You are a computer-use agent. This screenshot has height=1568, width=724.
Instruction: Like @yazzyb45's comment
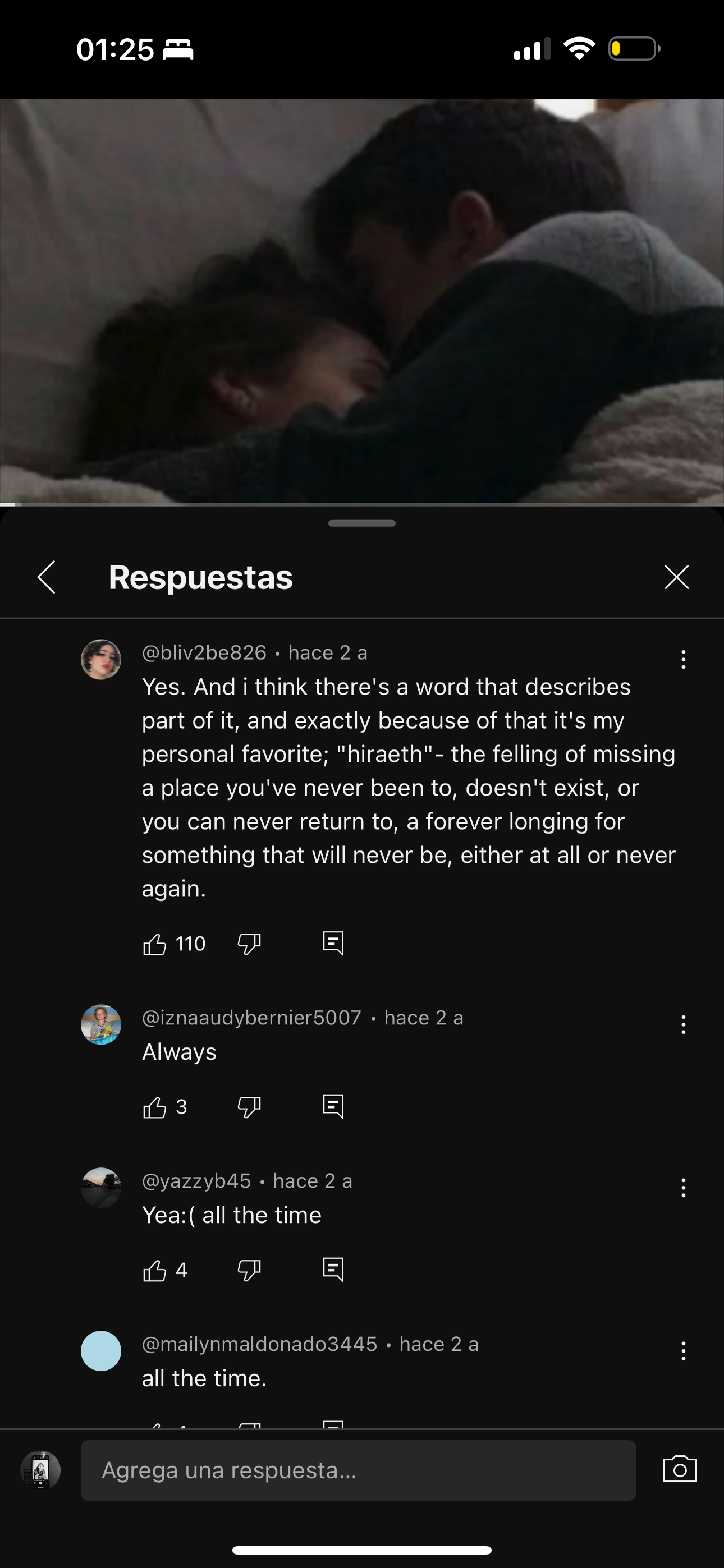click(x=155, y=1270)
